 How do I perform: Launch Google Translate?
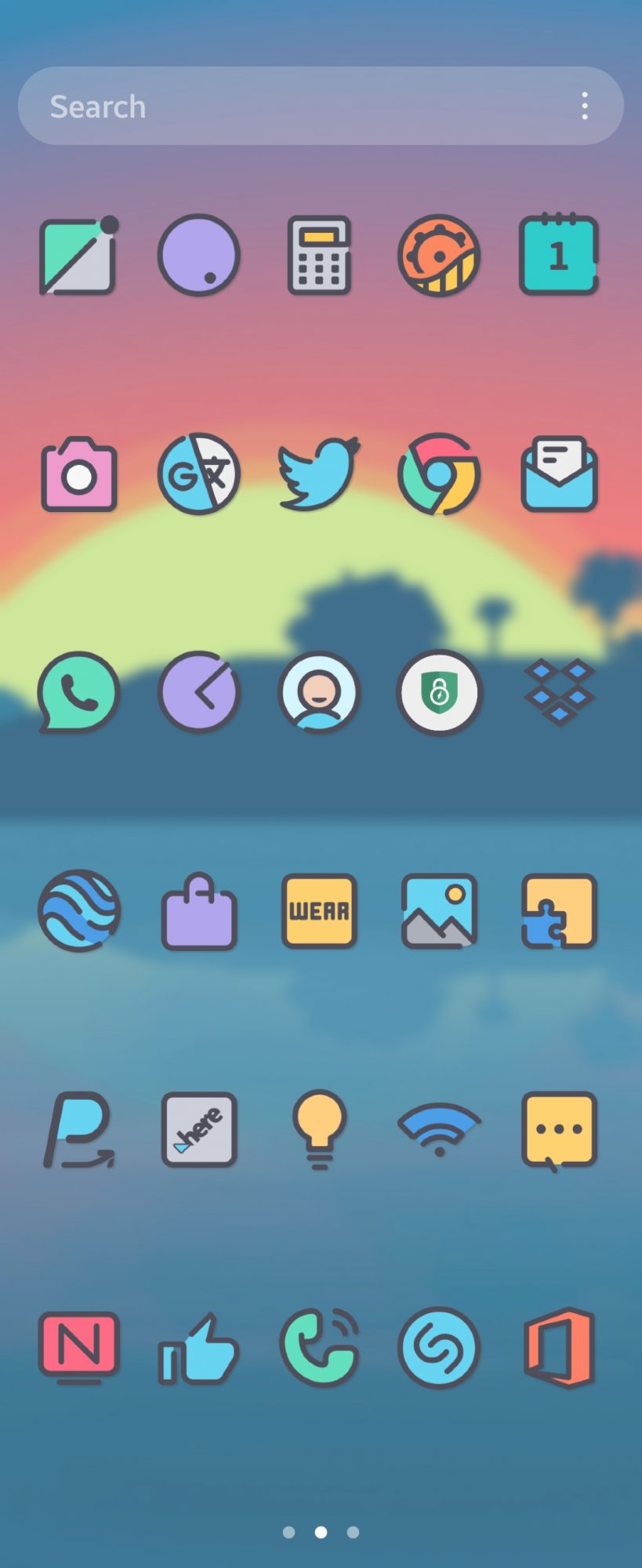pos(199,474)
